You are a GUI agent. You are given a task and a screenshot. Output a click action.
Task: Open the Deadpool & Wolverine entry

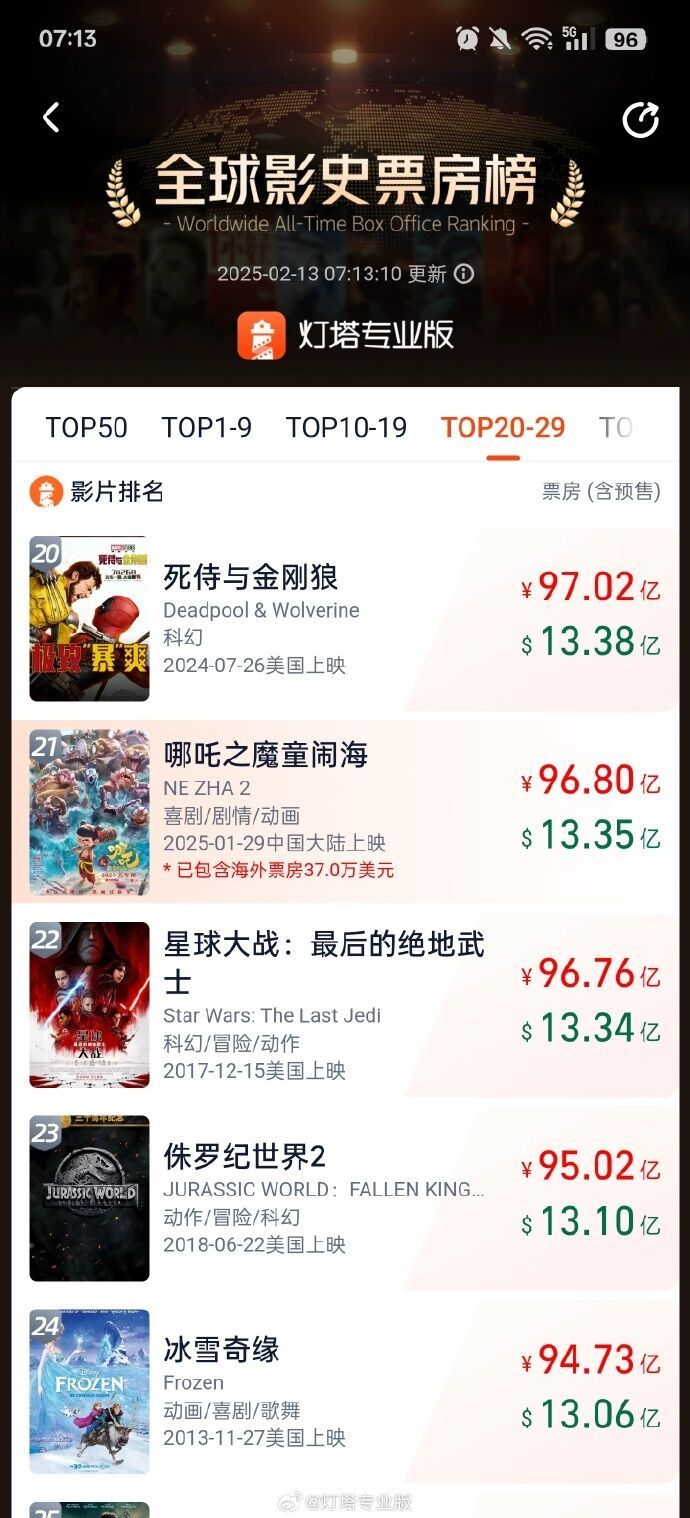[345, 619]
